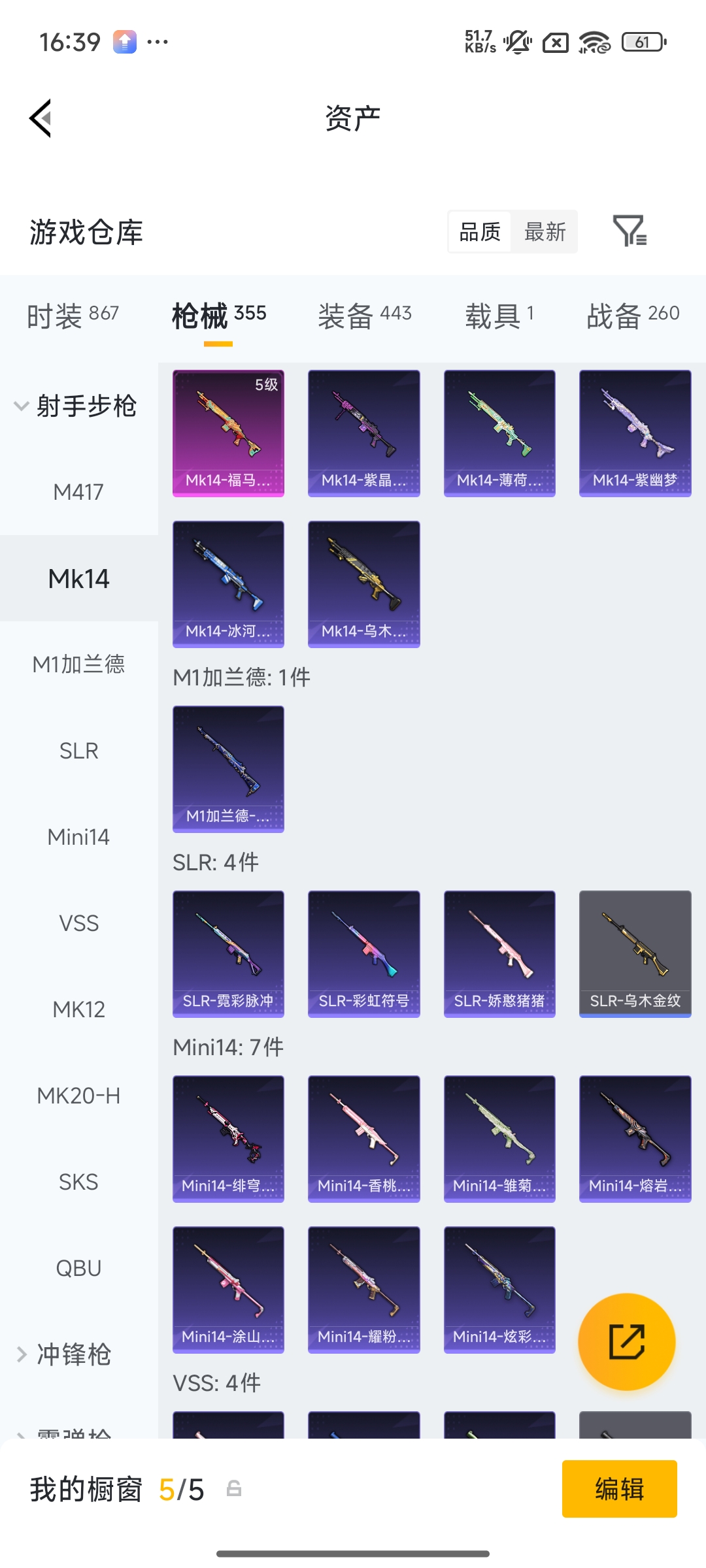
Task: Switch to the 装备 tab
Action: tap(364, 316)
